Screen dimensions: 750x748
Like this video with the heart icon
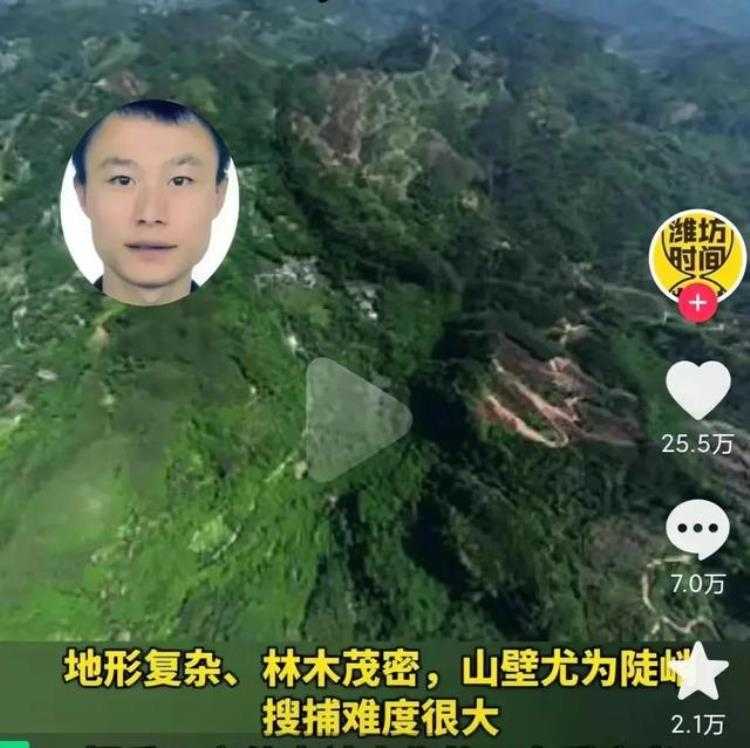point(698,389)
